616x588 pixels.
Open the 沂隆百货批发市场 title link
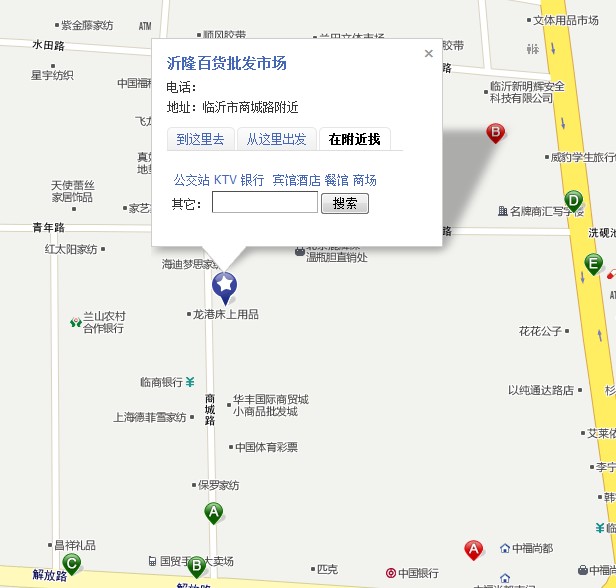(226, 63)
